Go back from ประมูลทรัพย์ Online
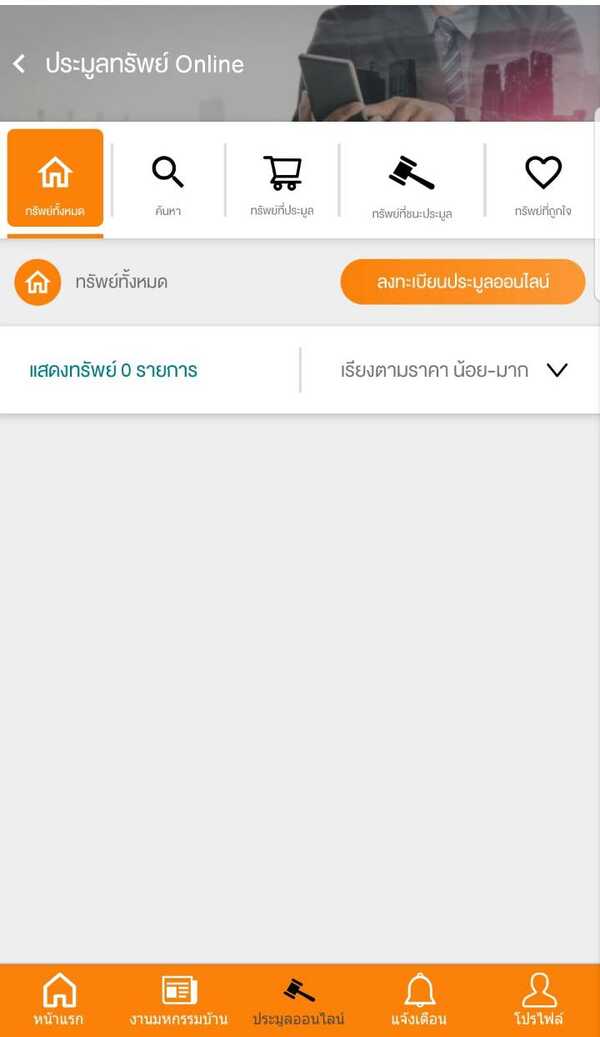The height and width of the screenshot is (1037, 600). click(20, 64)
